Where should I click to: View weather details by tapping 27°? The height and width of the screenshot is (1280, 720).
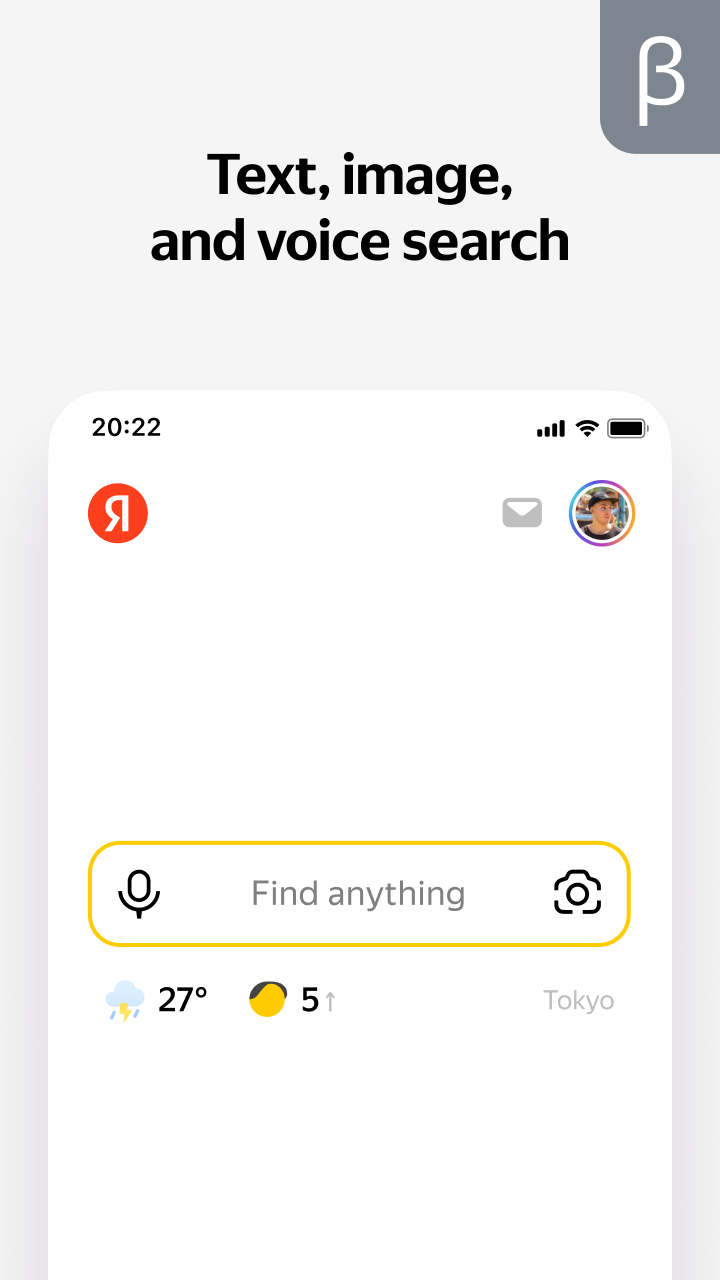click(x=183, y=999)
